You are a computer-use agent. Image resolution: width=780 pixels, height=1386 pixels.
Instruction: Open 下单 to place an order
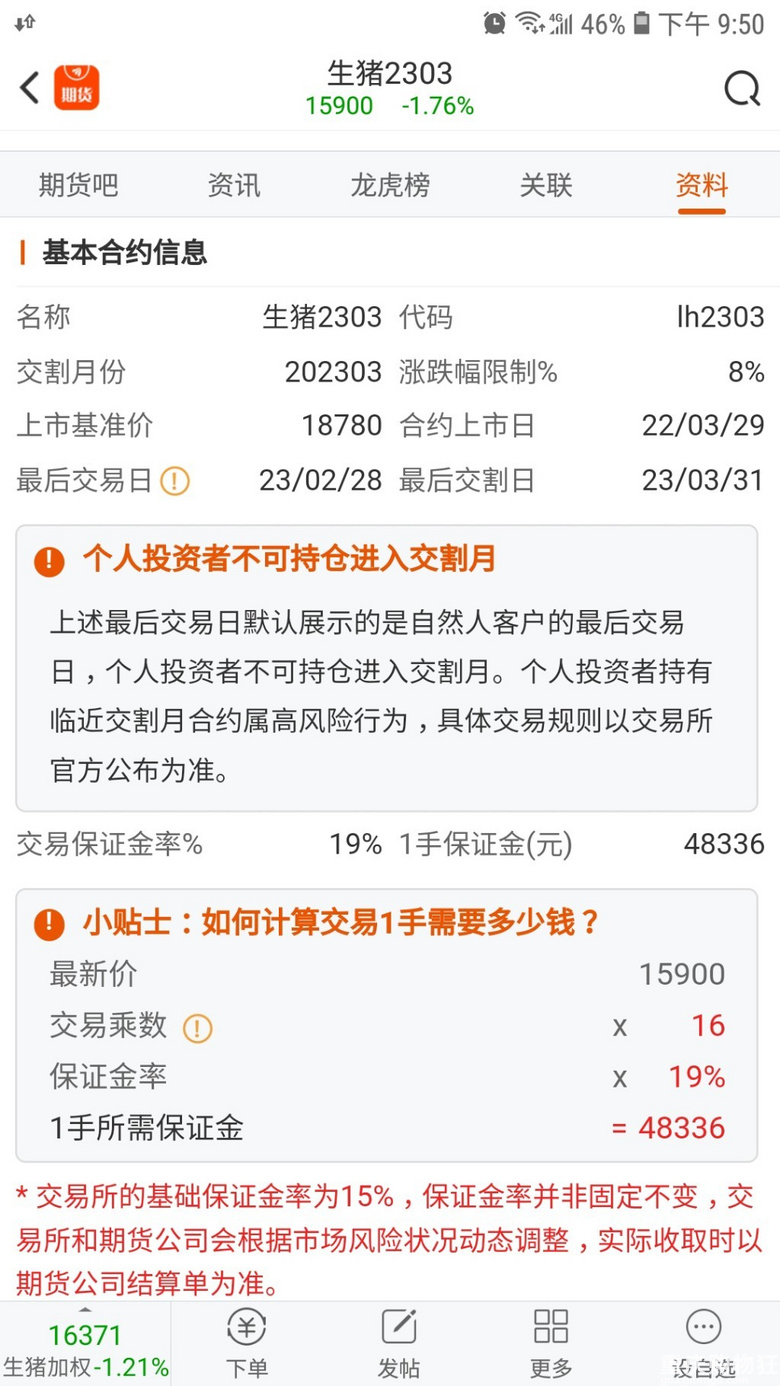(247, 1343)
